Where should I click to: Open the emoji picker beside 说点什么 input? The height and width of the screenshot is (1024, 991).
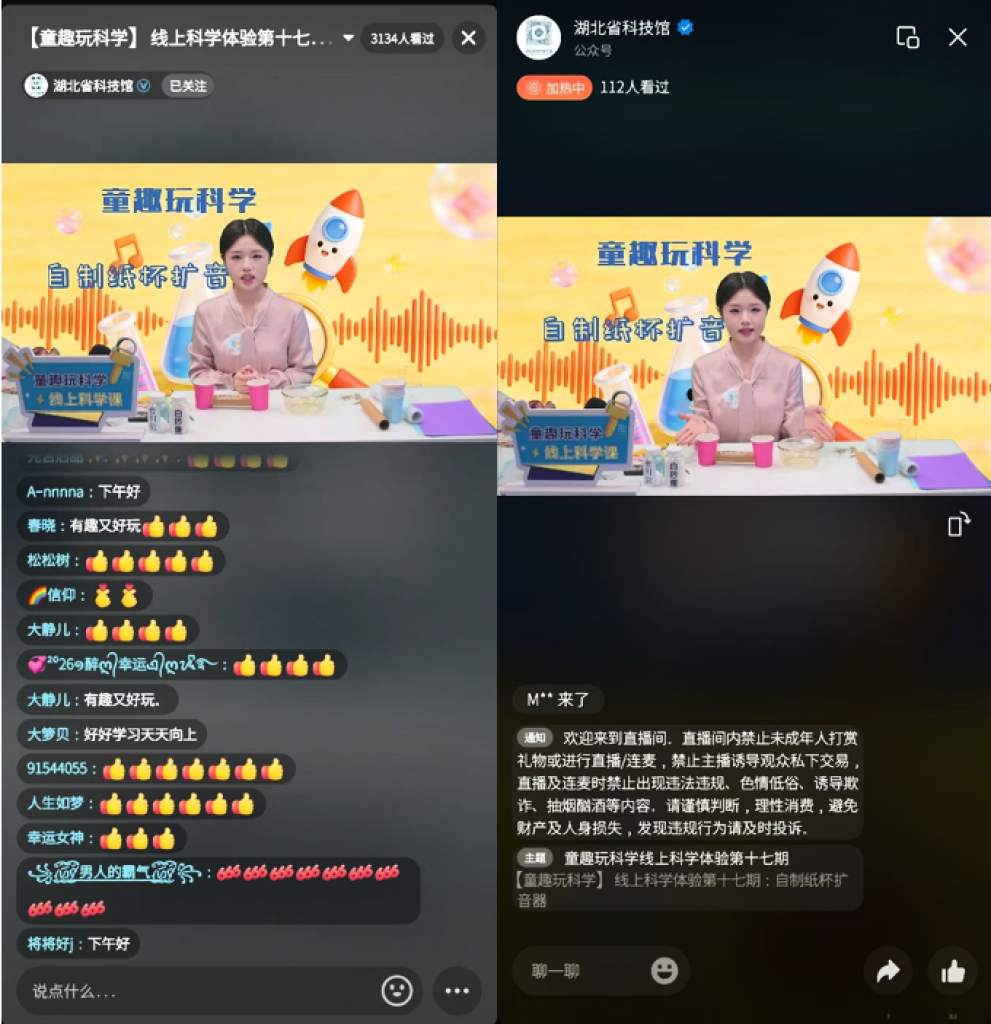coord(397,991)
